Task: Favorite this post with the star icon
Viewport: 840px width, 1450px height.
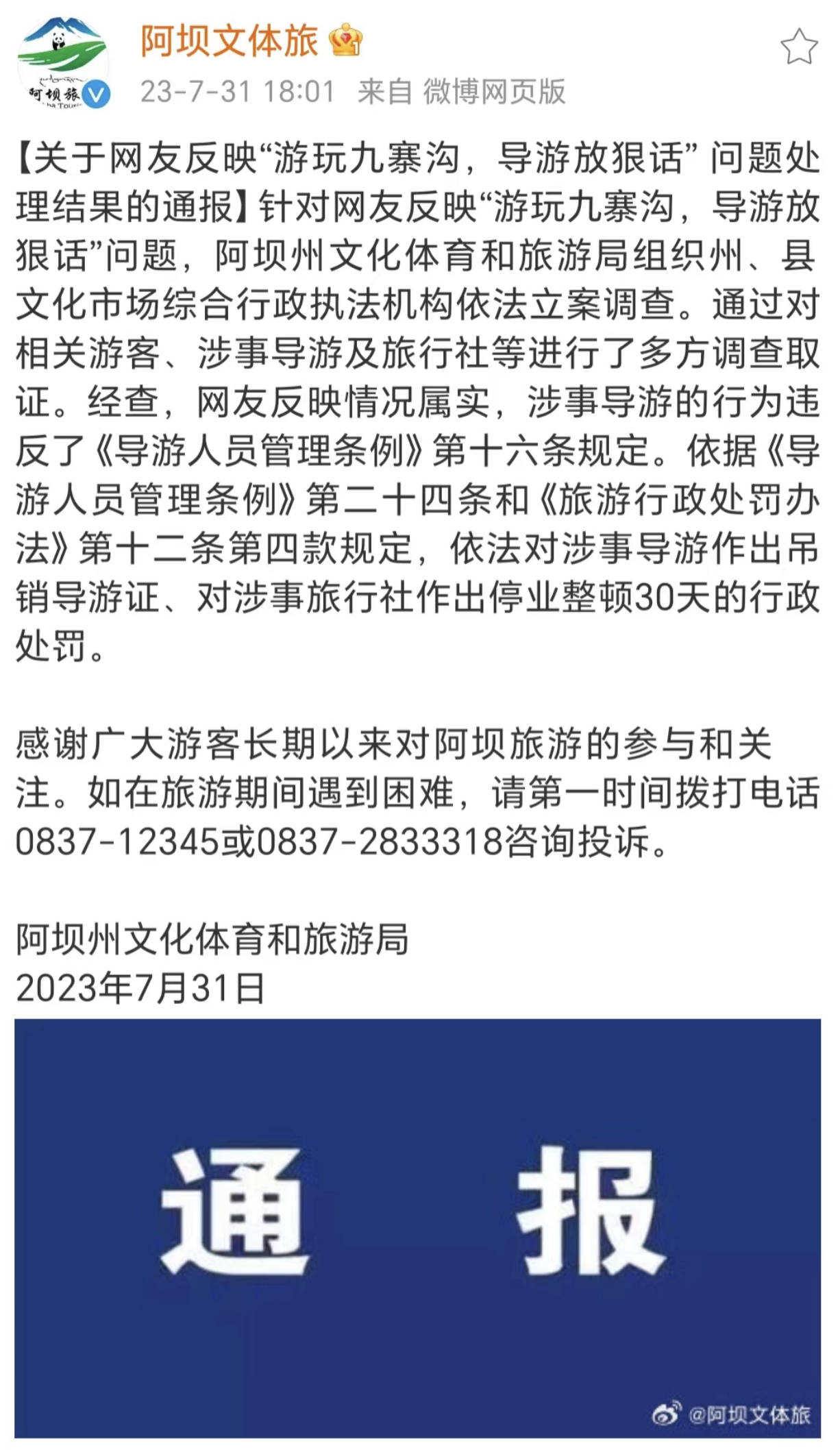Action: [799, 47]
